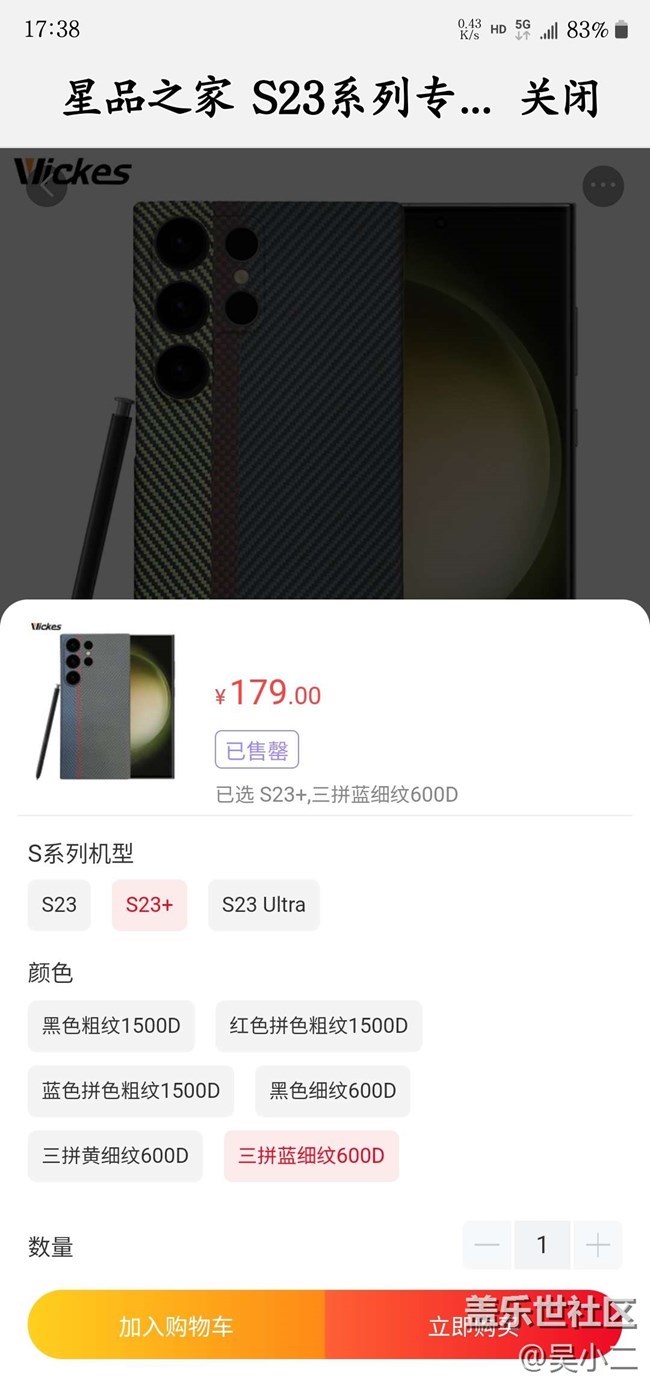
Task: Tap 加入购物车 to add to cart
Action: pyautogui.click(x=176, y=1326)
